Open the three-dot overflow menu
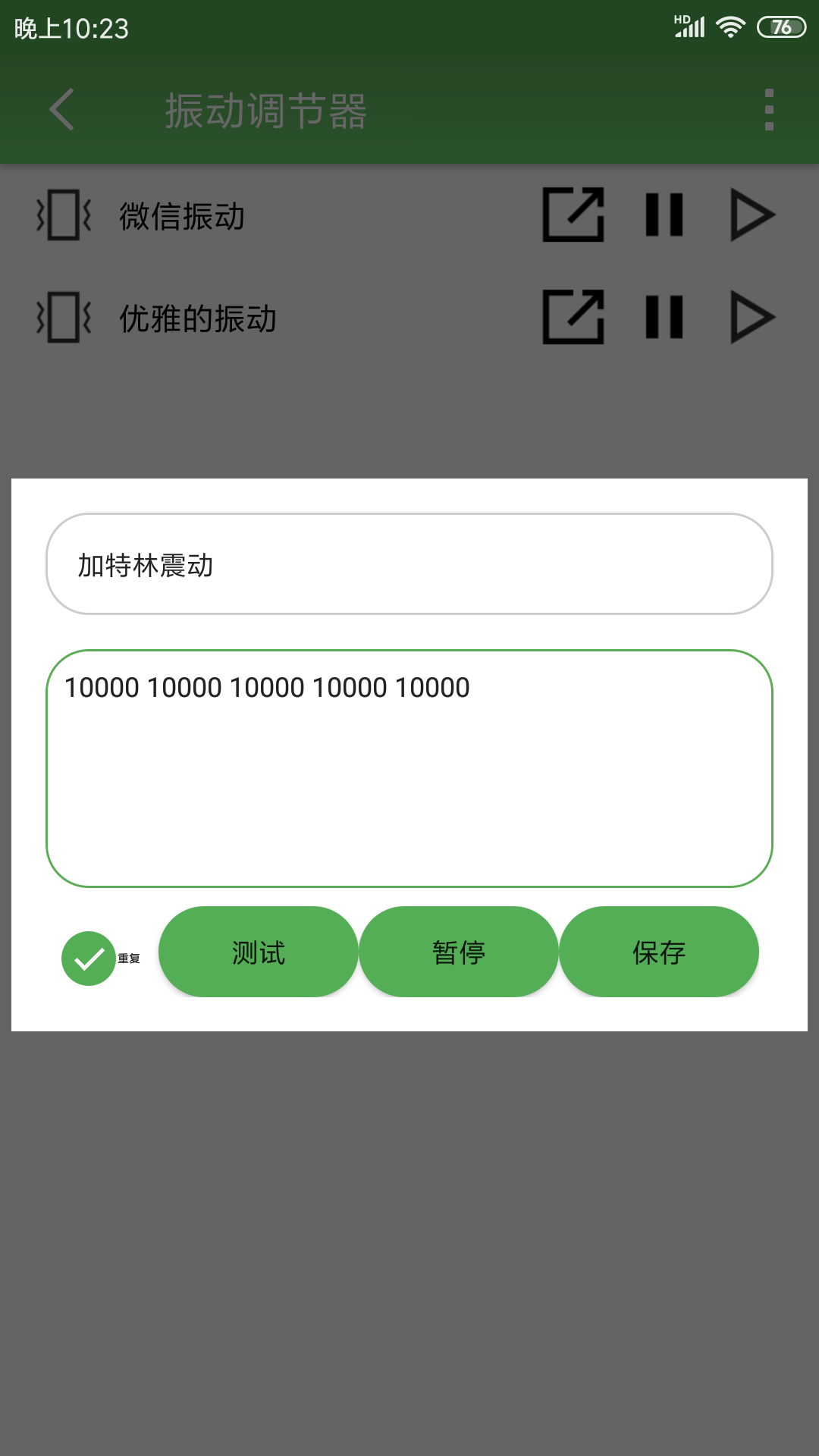This screenshot has height=1456, width=819. pos(769,109)
